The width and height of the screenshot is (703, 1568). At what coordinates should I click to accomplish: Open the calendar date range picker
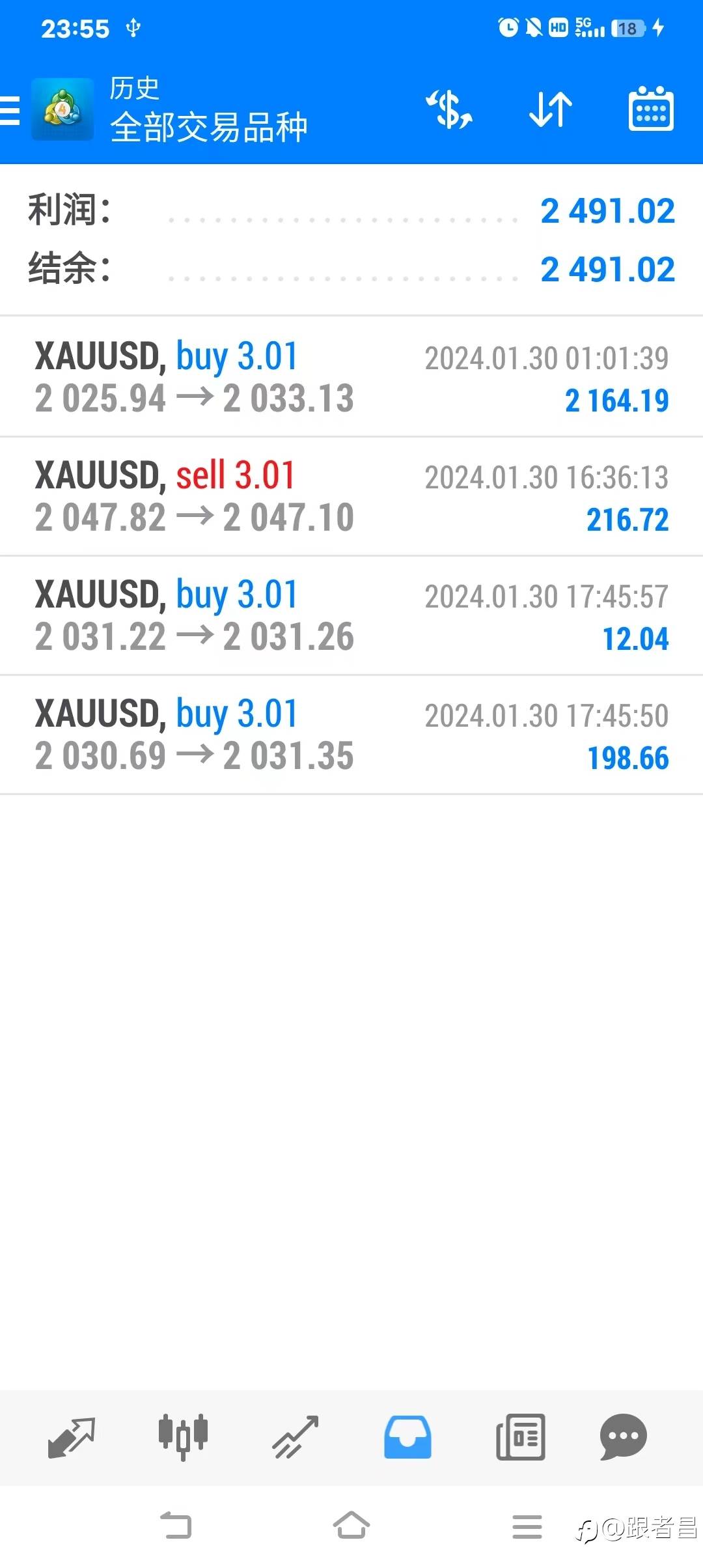[x=650, y=109]
